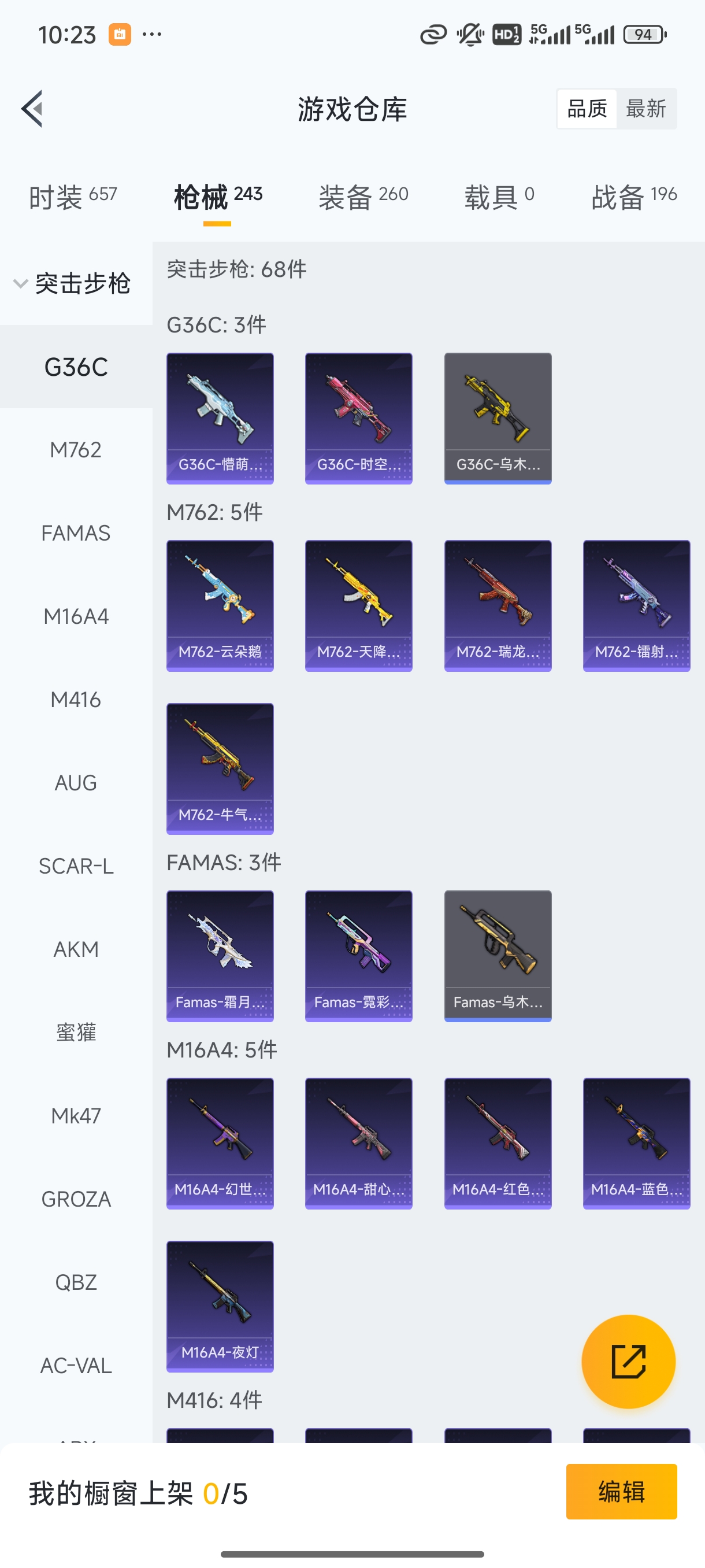Open the 装备 tab
Viewport: 705px width, 1568px height.
pyautogui.click(x=363, y=197)
